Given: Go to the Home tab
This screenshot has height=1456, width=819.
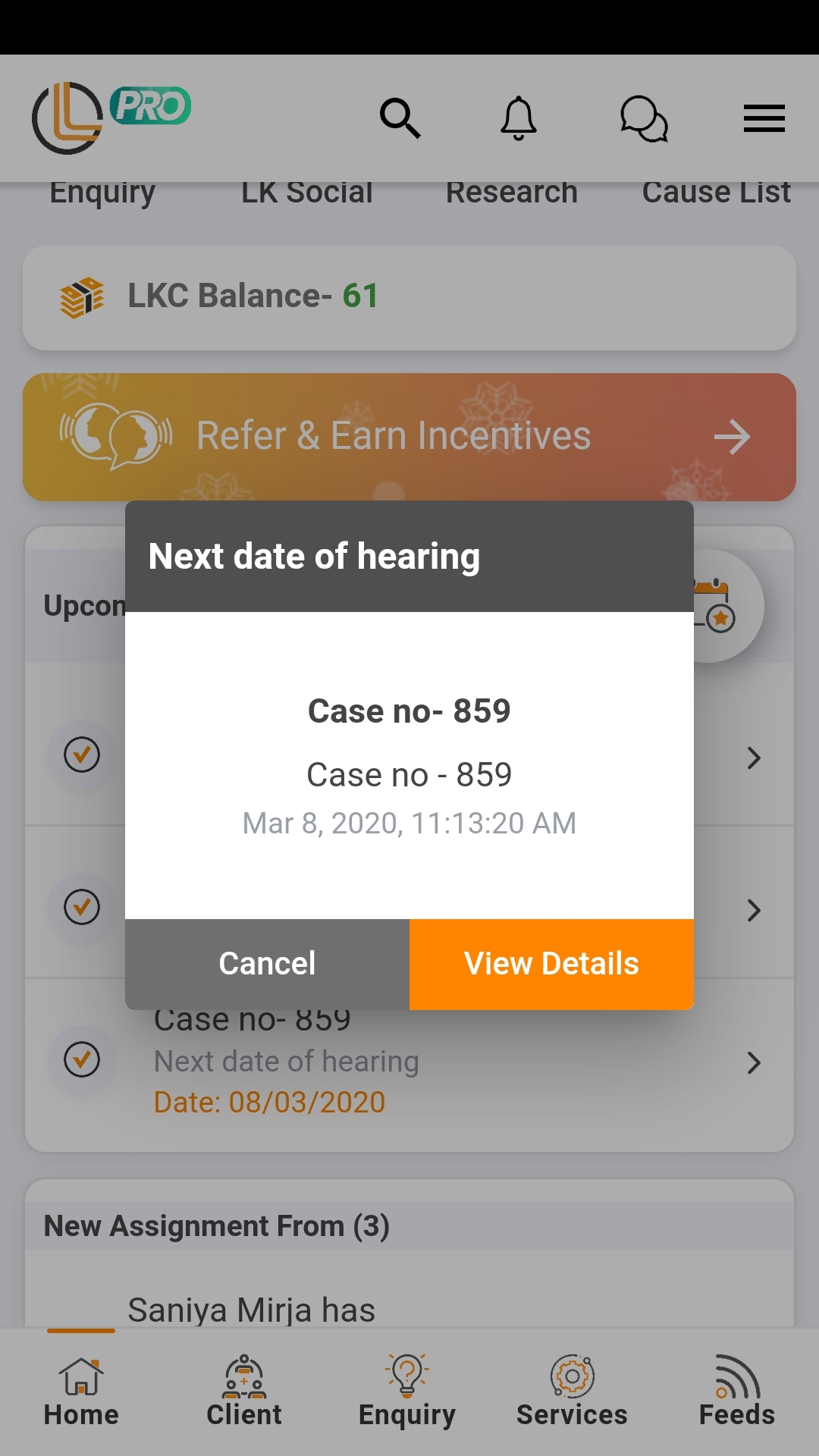Looking at the screenshot, I should pyautogui.click(x=81, y=1392).
